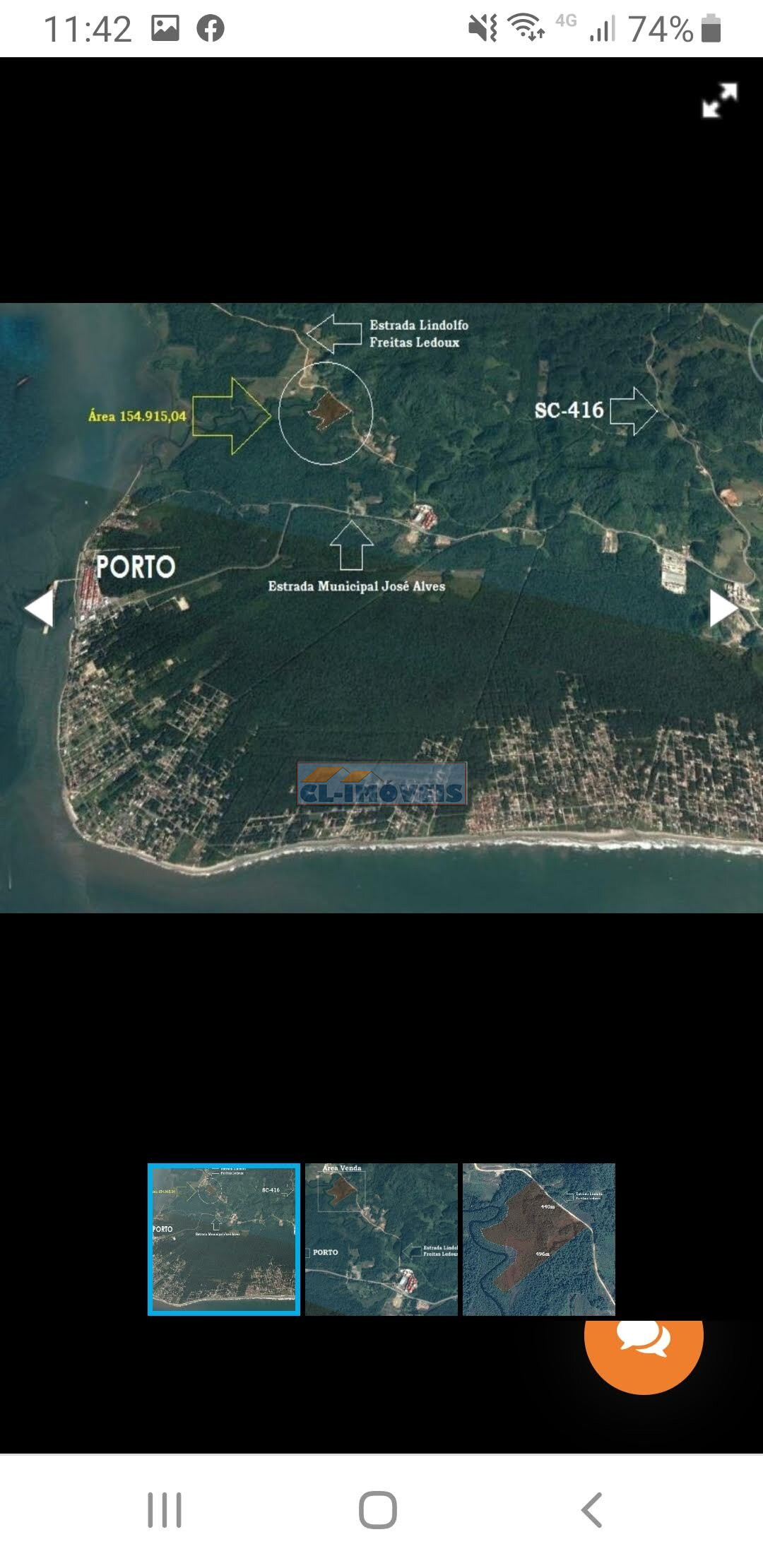Return to the home screen

click(x=378, y=1510)
